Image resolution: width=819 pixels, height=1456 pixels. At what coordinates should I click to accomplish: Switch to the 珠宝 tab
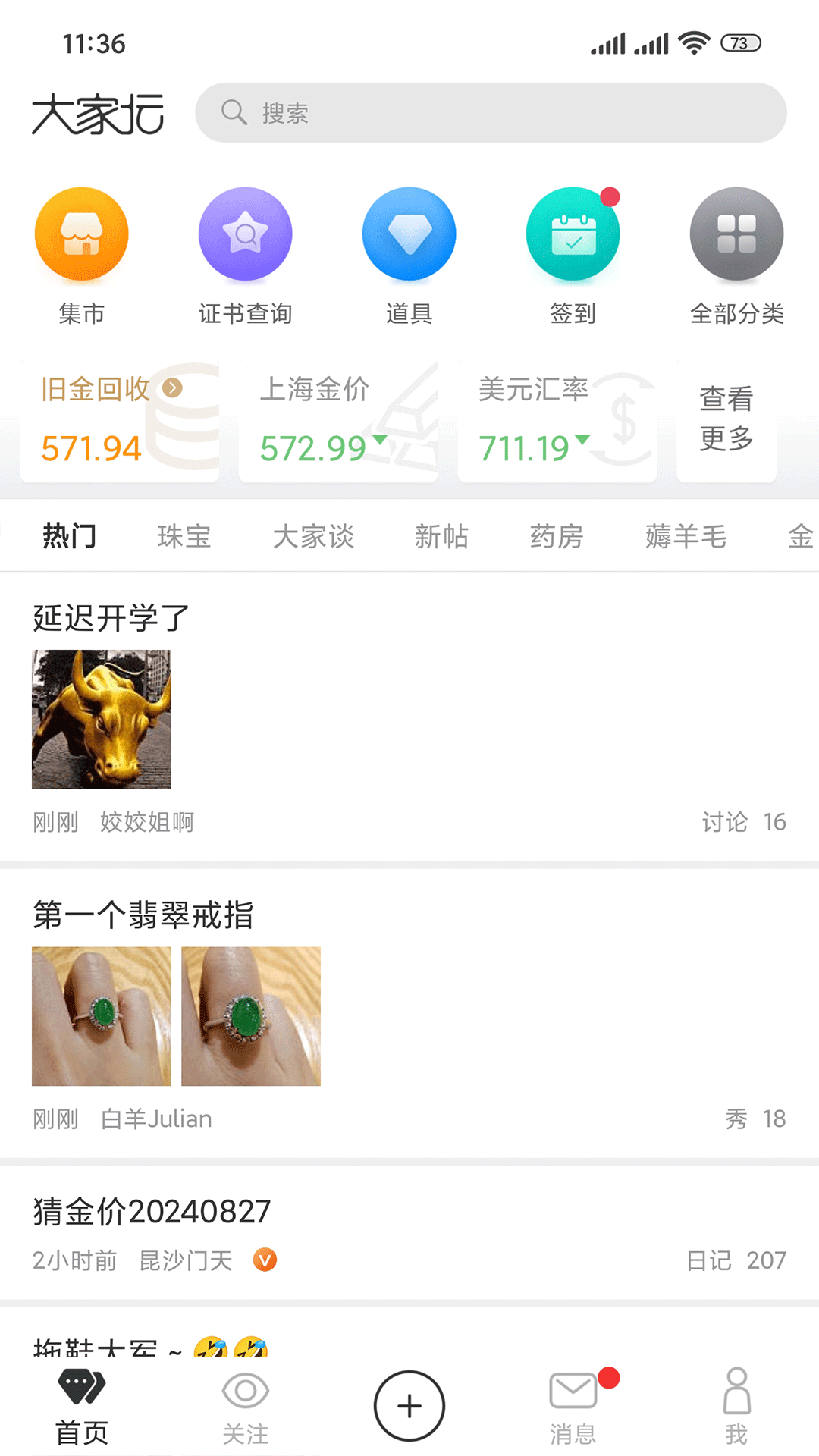tap(184, 536)
